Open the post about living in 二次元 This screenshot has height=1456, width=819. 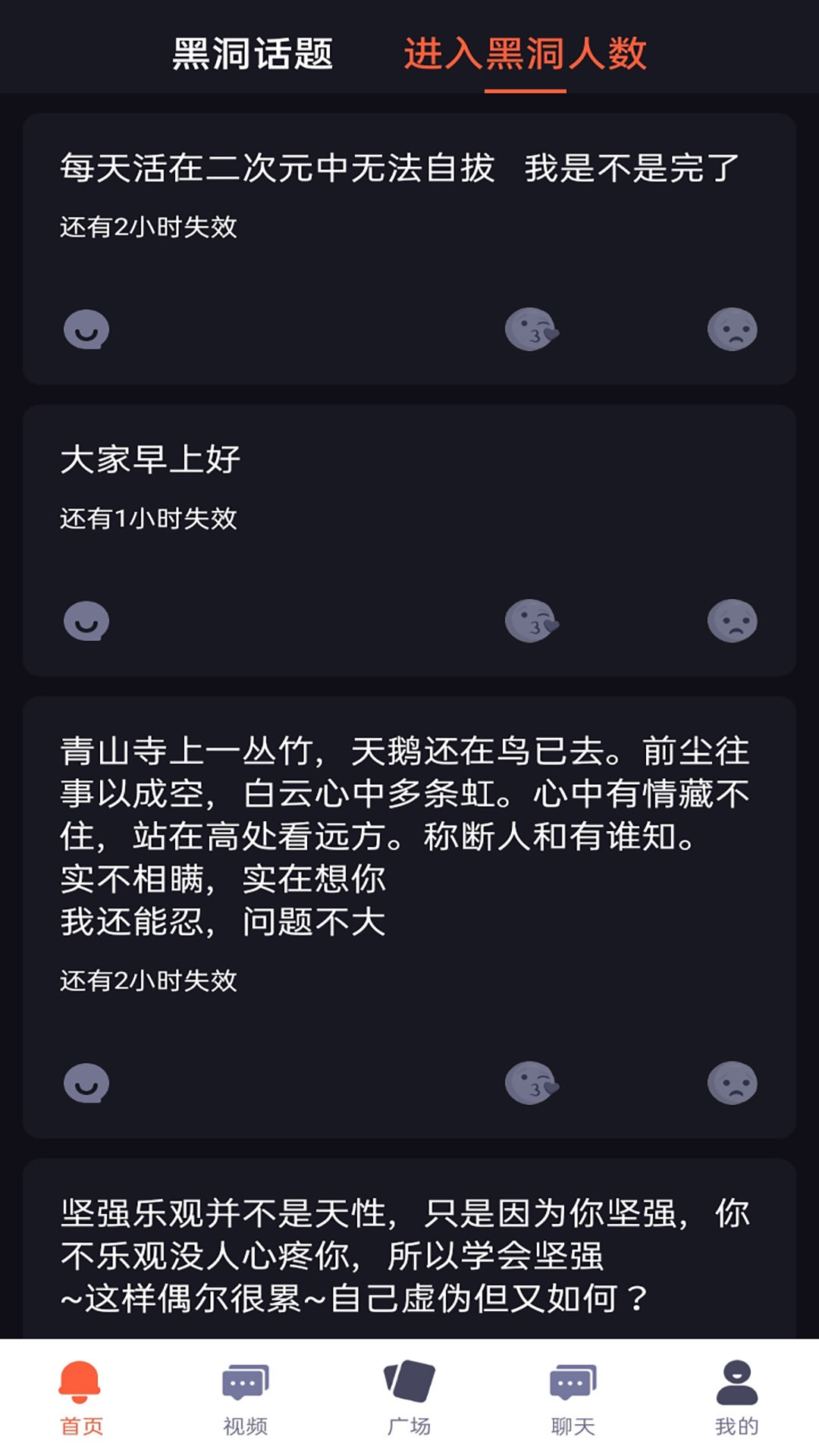[409, 243]
